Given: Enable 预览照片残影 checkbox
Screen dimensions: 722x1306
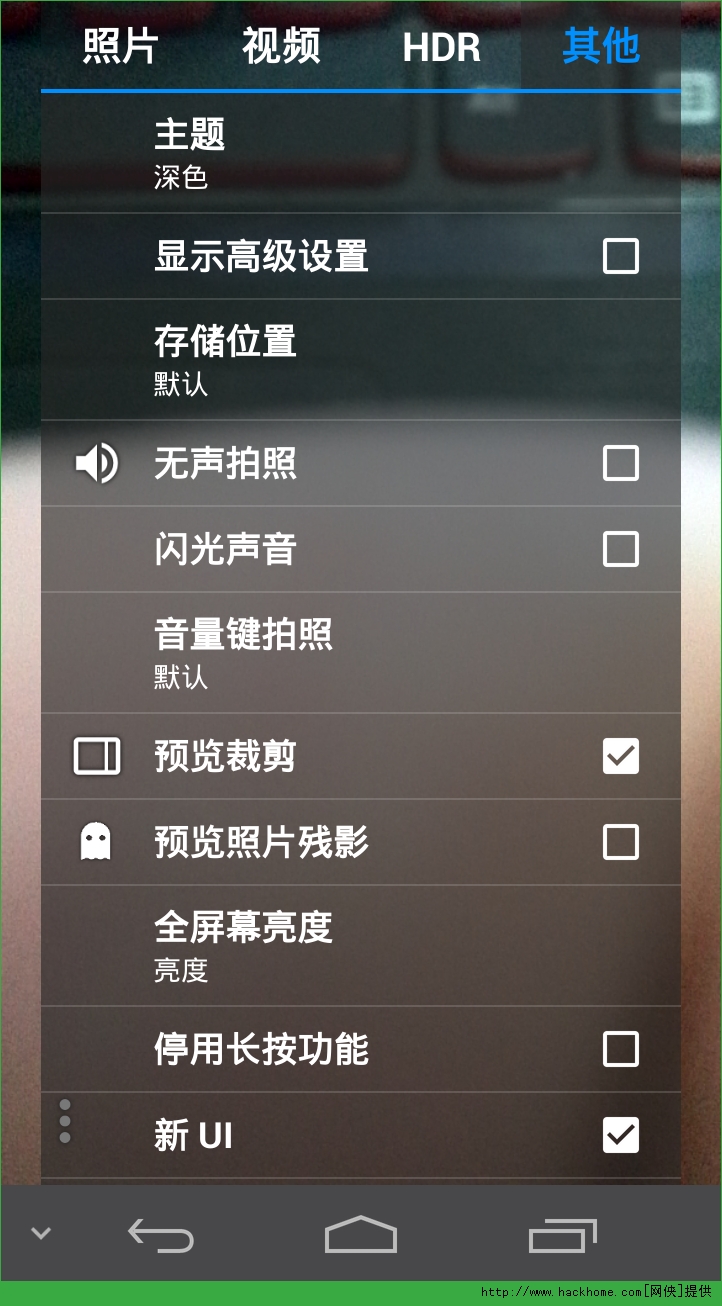Looking at the screenshot, I should coord(620,842).
